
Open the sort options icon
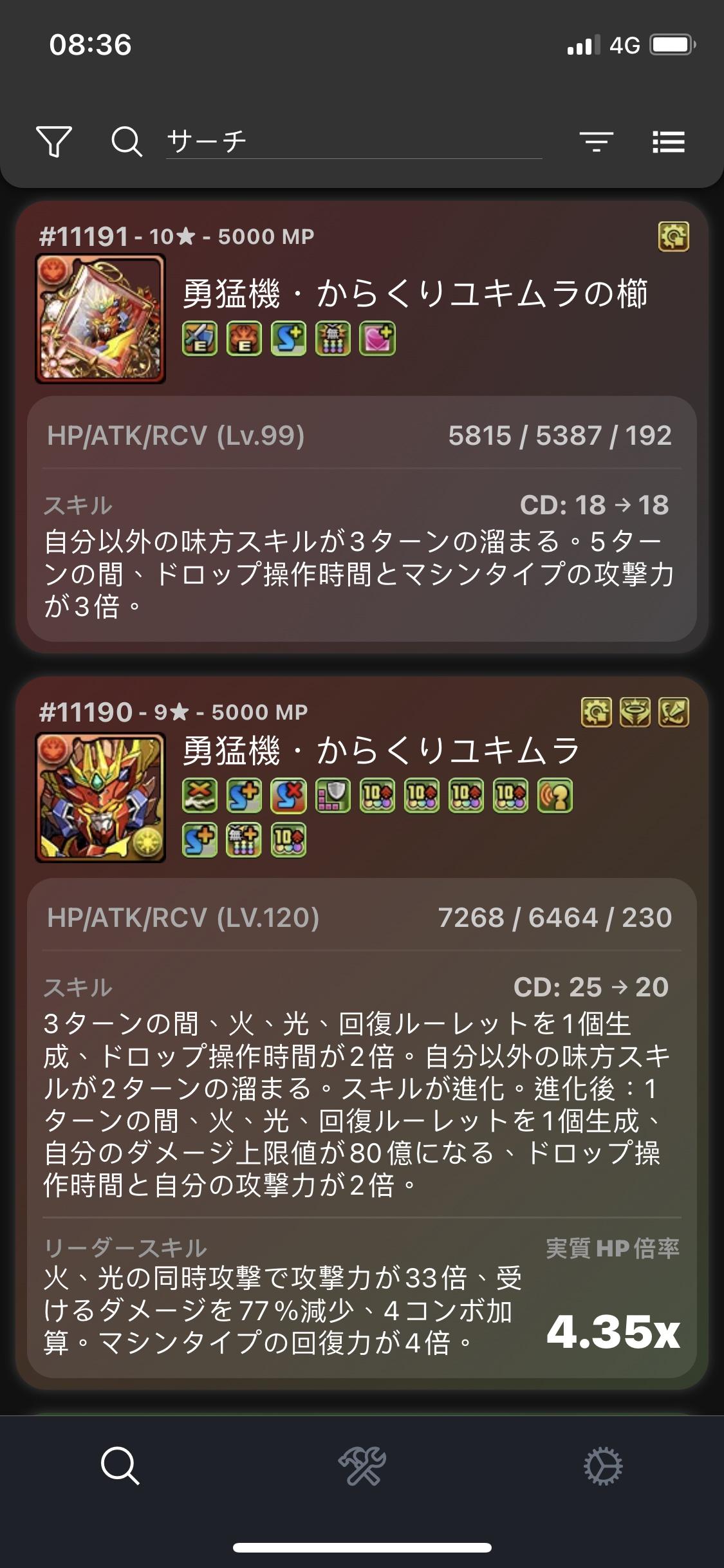[x=596, y=141]
